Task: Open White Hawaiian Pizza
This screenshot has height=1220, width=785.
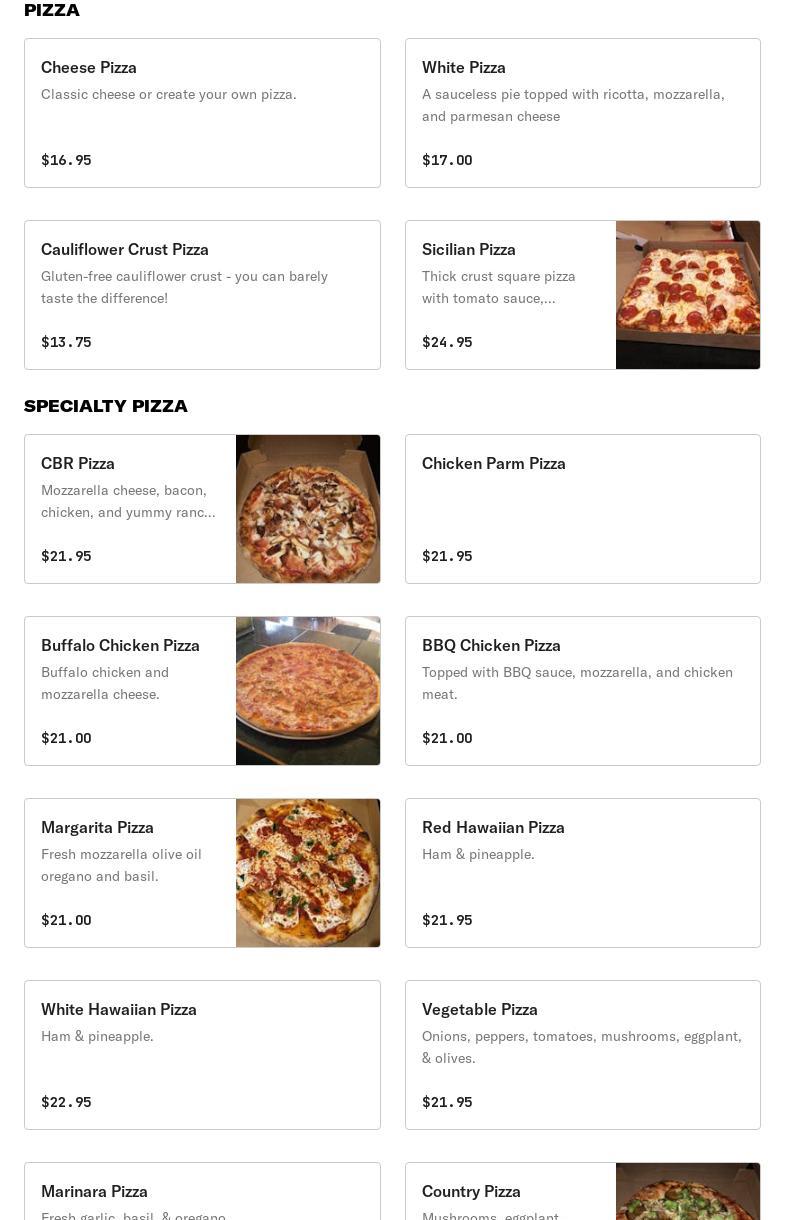Action: pos(202,1055)
